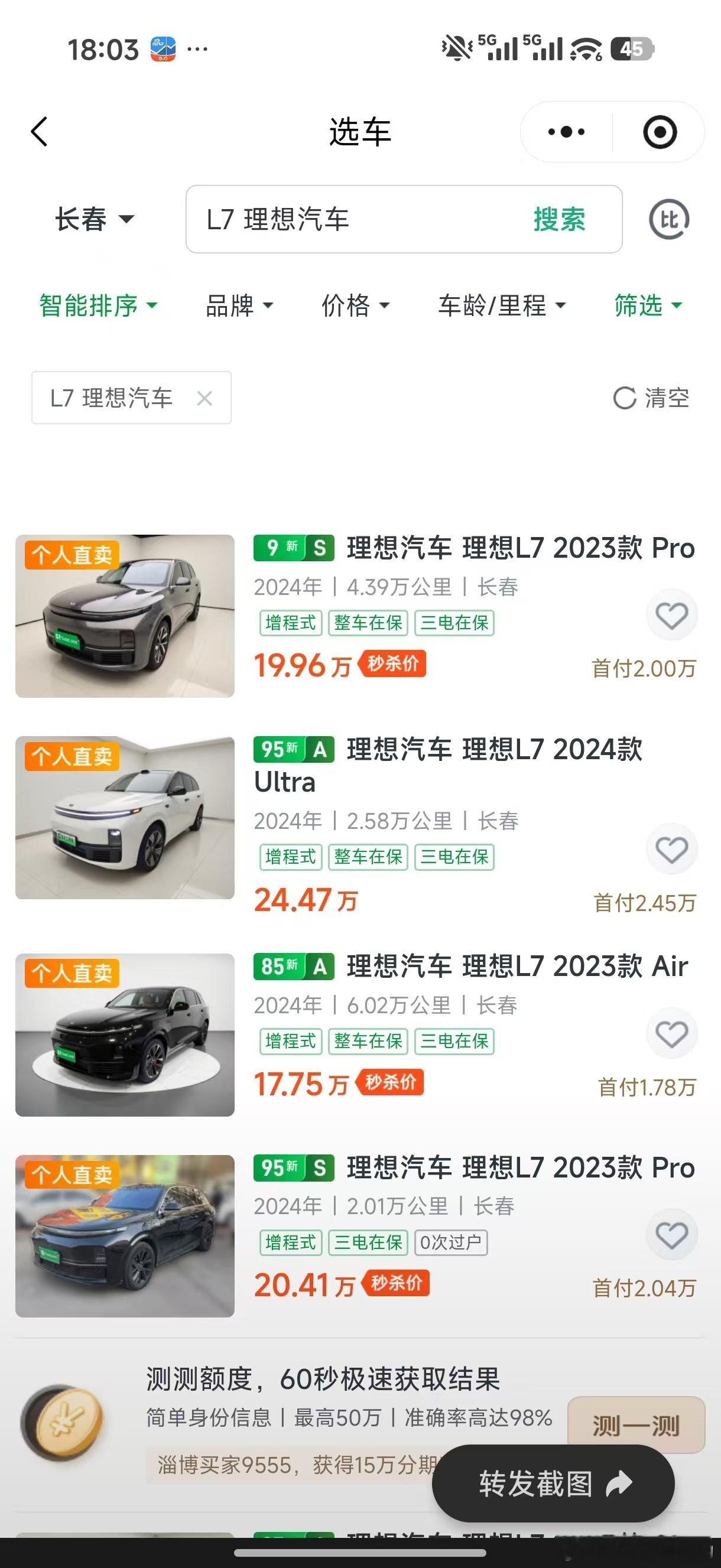
Task: Clear all filters with 清空
Action: pyautogui.click(x=651, y=398)
